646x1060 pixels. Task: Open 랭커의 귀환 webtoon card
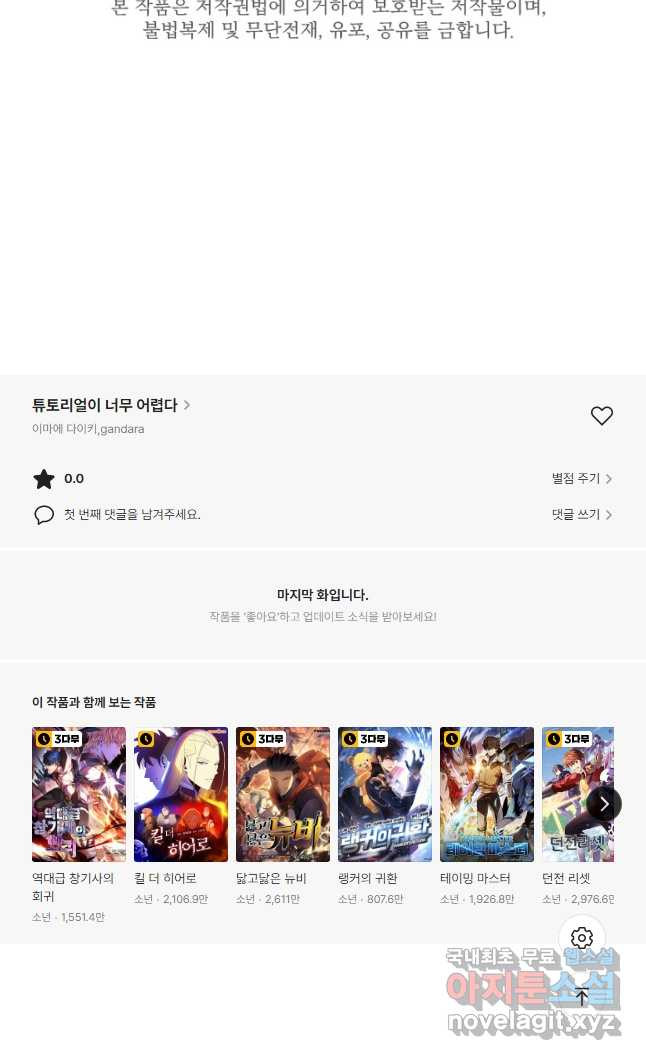click(385, 794)
